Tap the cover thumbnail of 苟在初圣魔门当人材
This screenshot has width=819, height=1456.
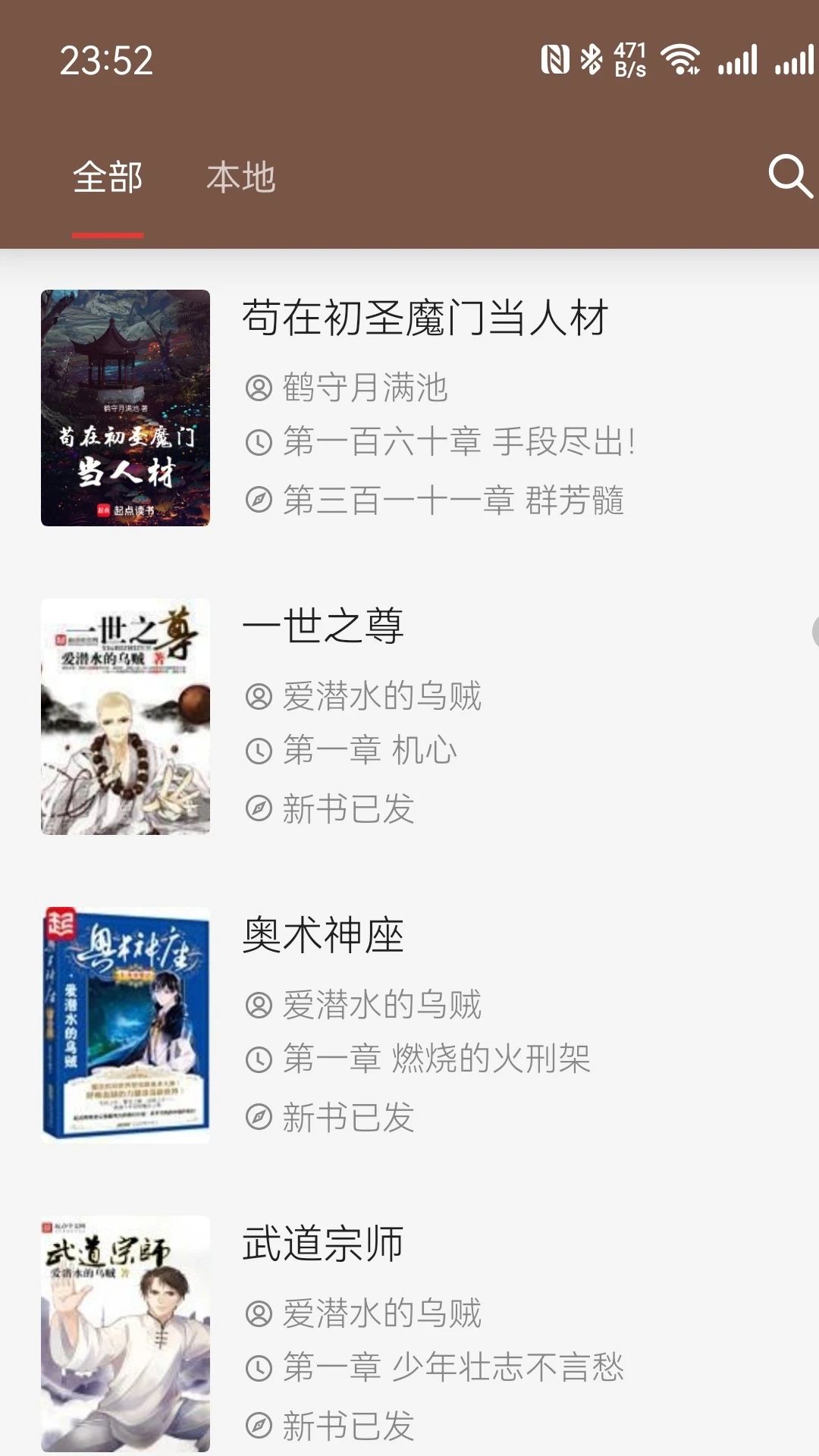tap(125, 408)
